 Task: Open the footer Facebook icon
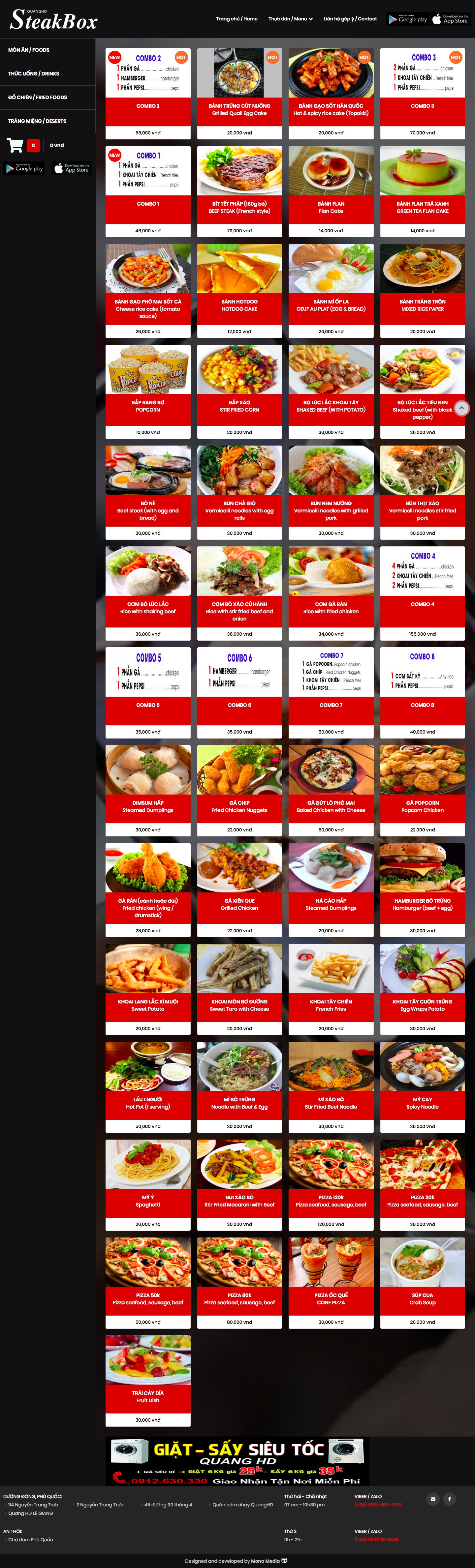click(449, 1498)
